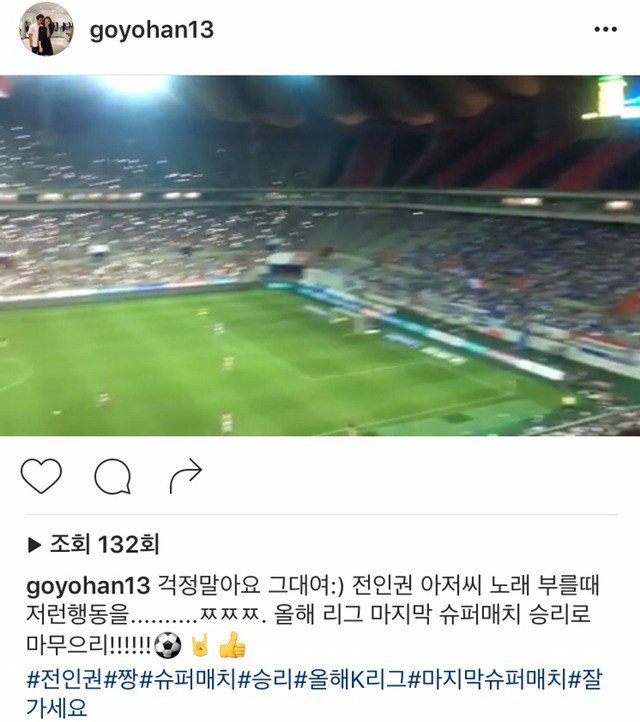The height and width of the screenshot is (722, 640).
Task: Like this post with the heart icon
Action: [x=41, y=477]
